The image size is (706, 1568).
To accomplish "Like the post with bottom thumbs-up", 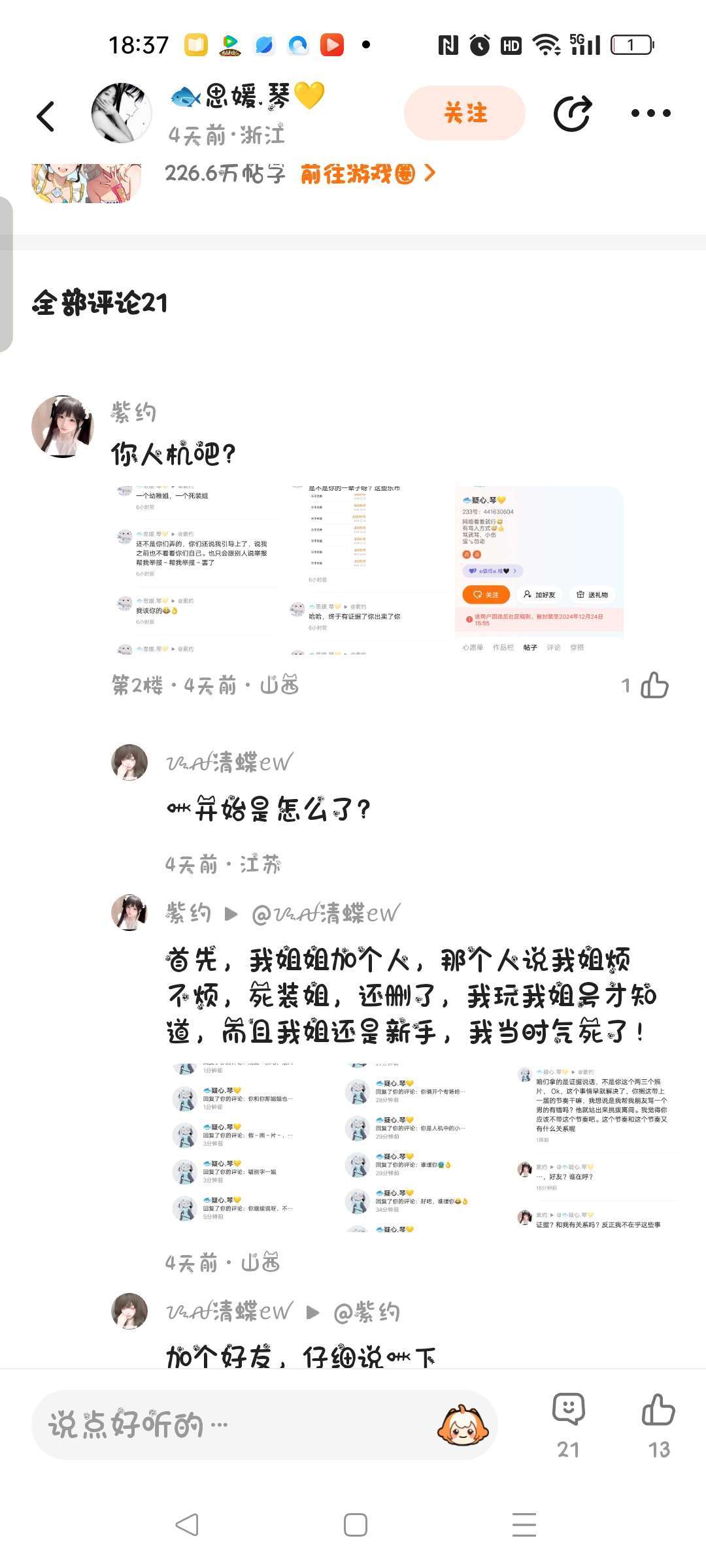I will 658,1424.
